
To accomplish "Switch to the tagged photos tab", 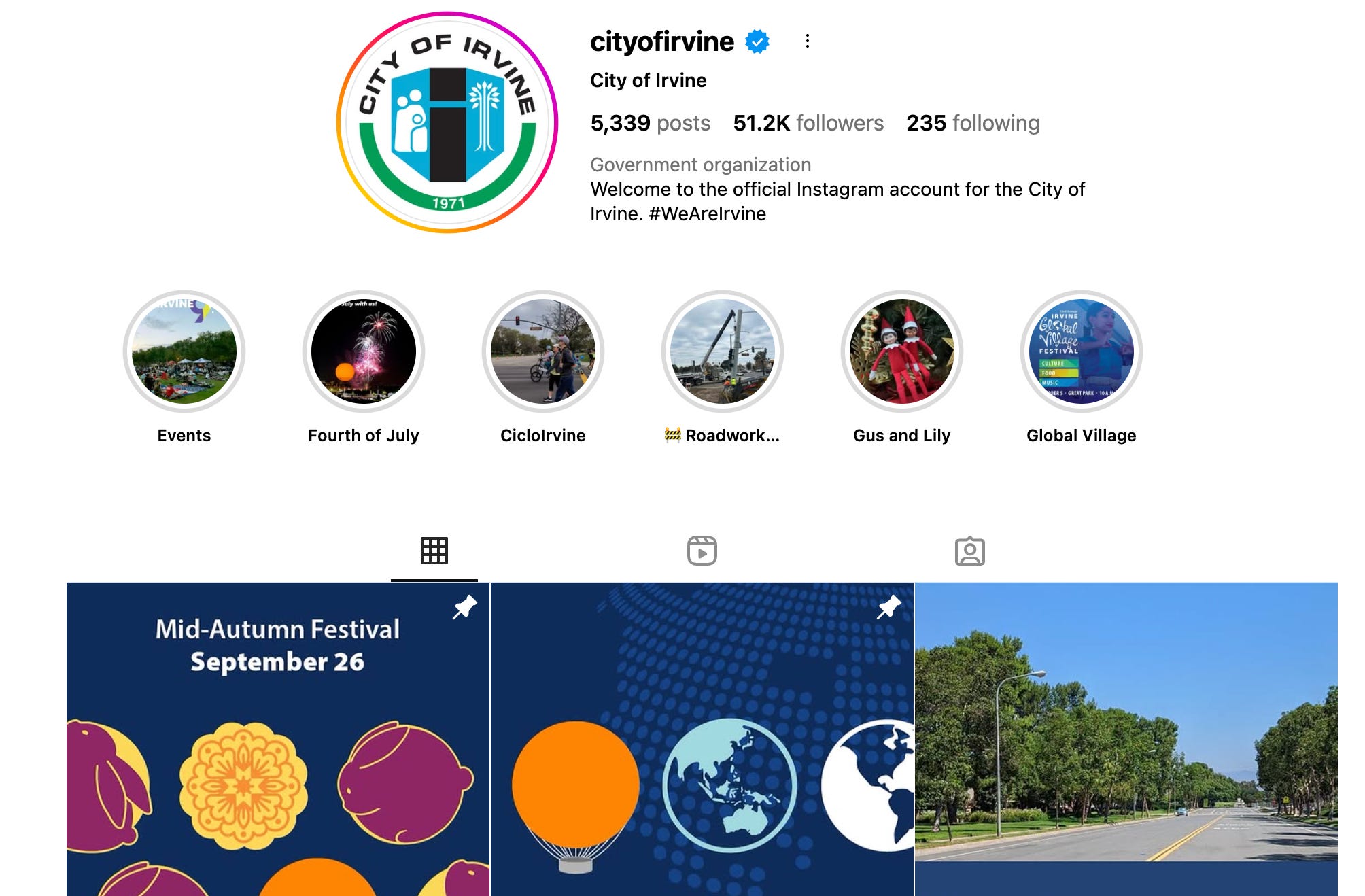I will pyautogui.click(x=969, y=551).
